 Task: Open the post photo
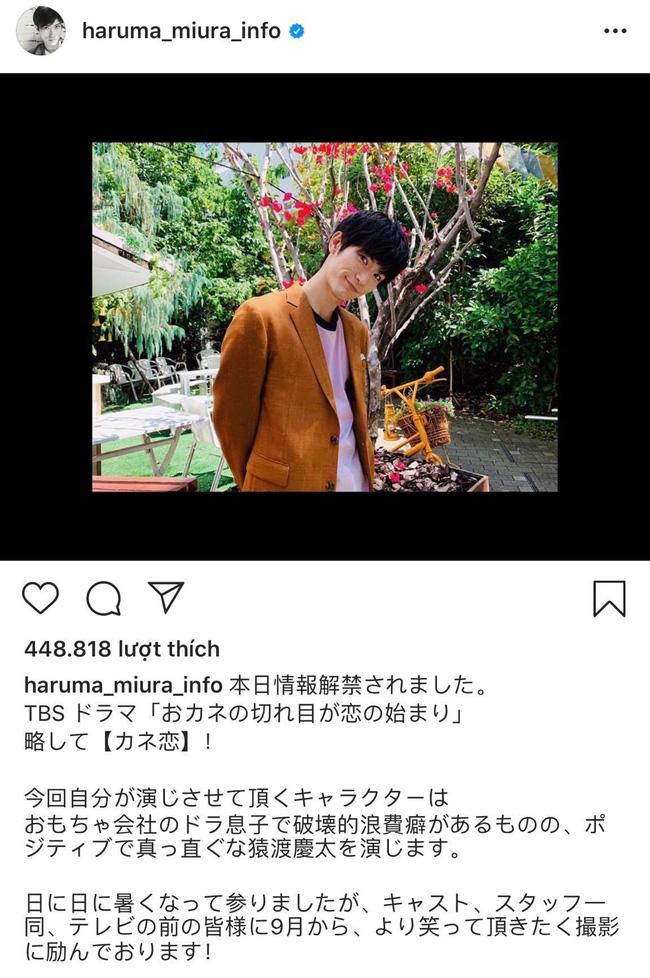pos(324,316)
